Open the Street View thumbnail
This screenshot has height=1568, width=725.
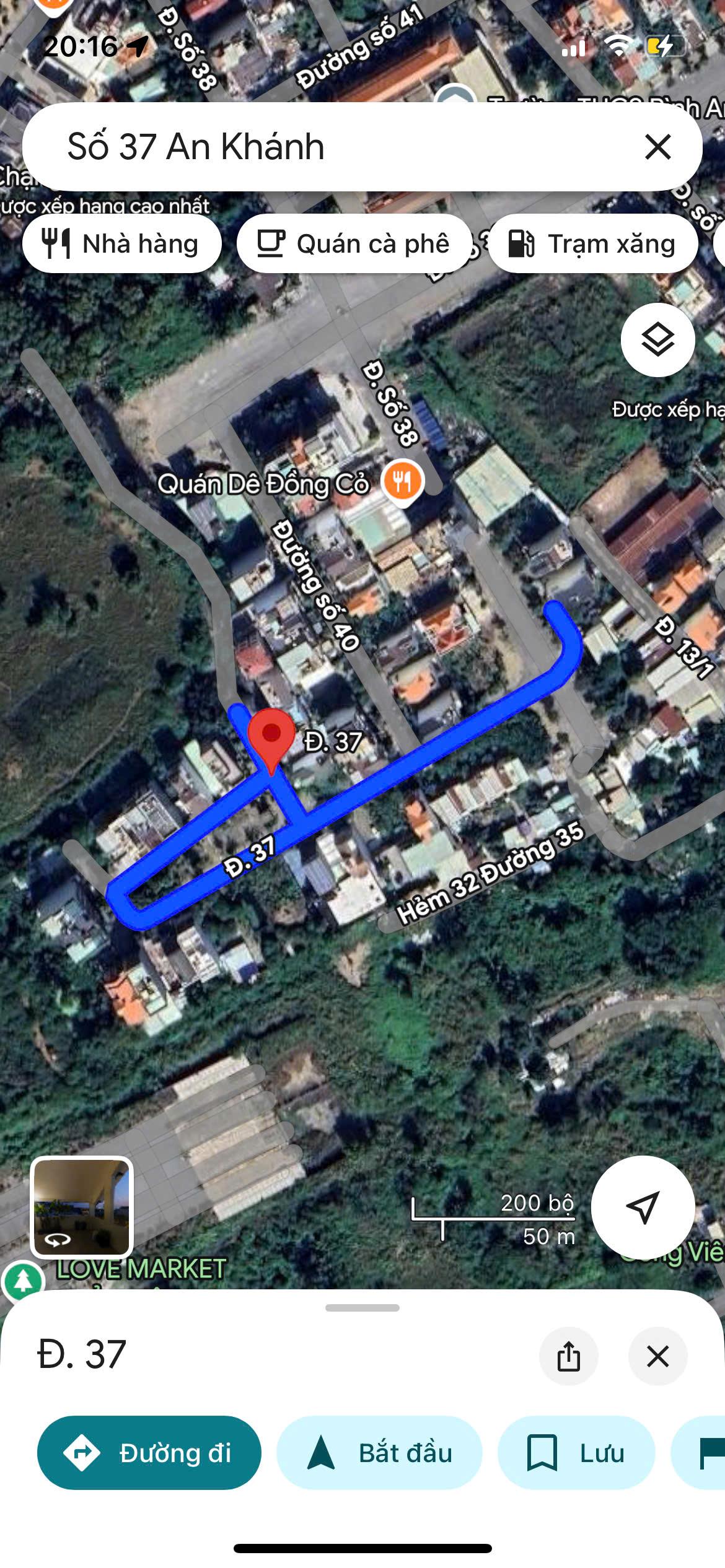82,1207
